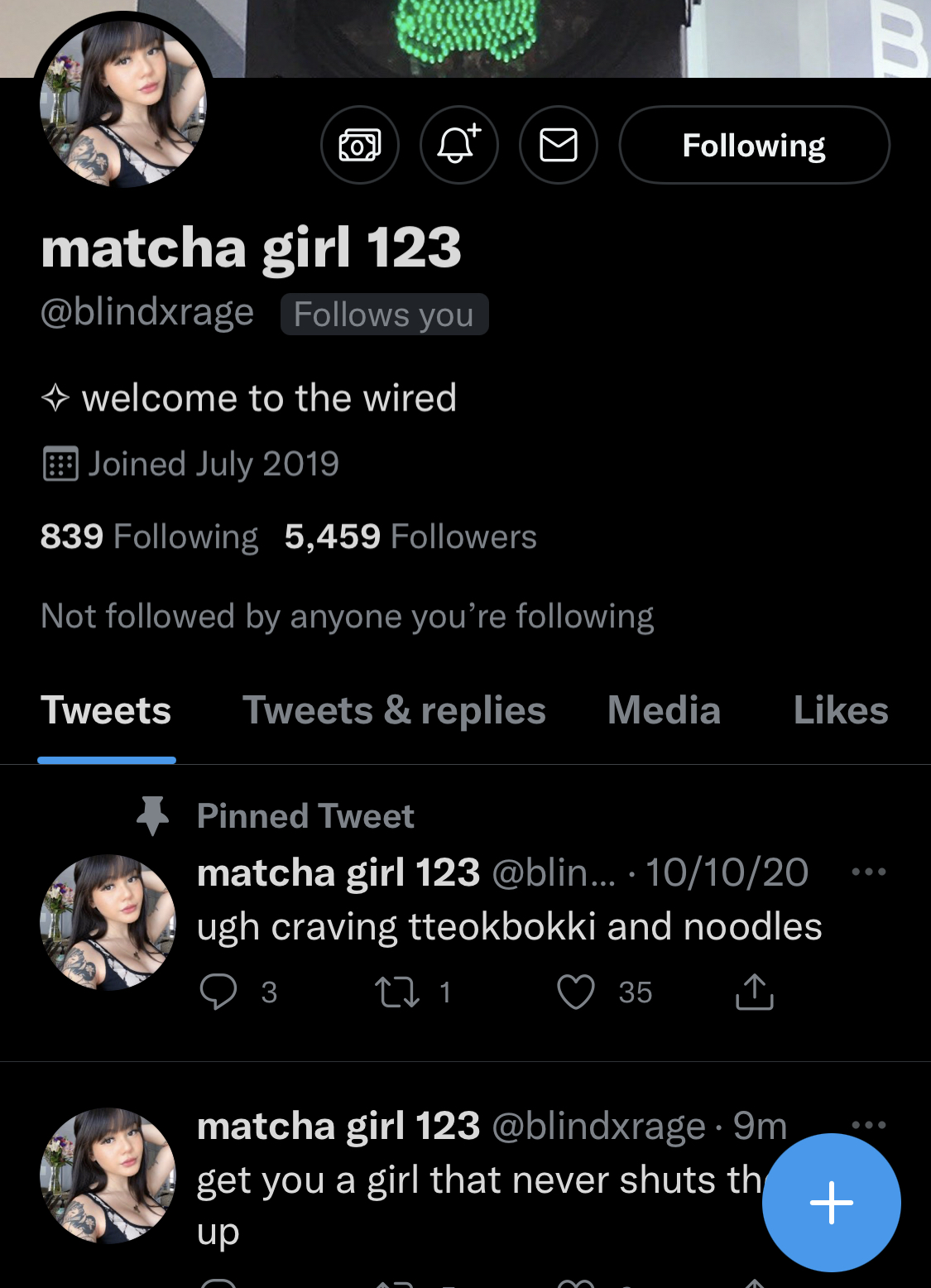
Task: Like the tteokbokki pinned tweet
Action: point(576,992)
